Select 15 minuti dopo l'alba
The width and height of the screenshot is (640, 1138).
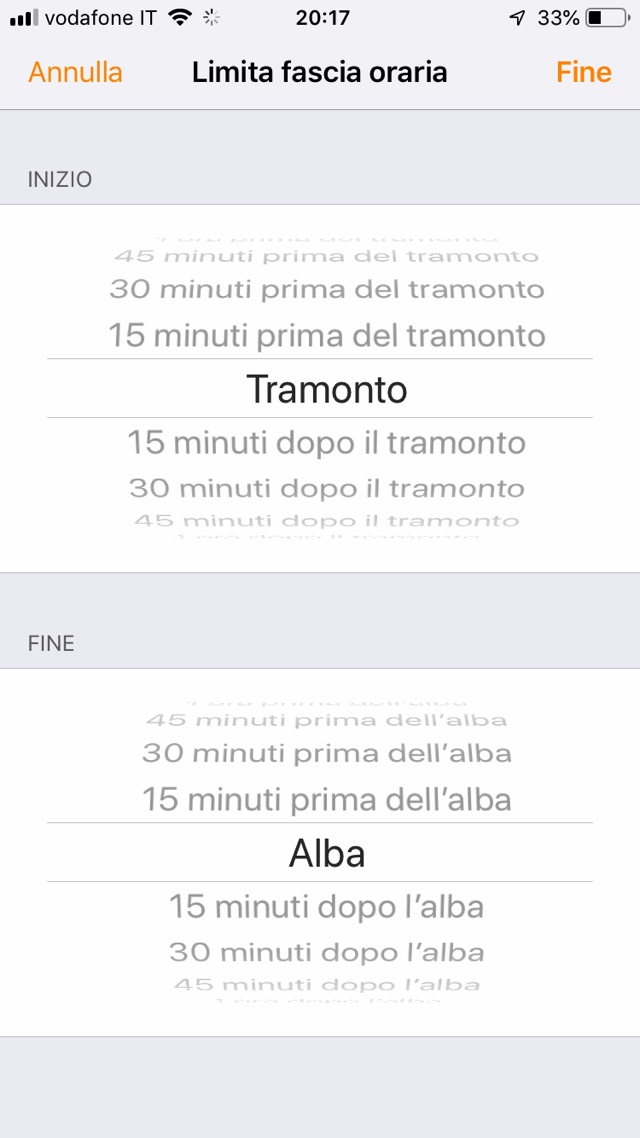tap(326, 906)
